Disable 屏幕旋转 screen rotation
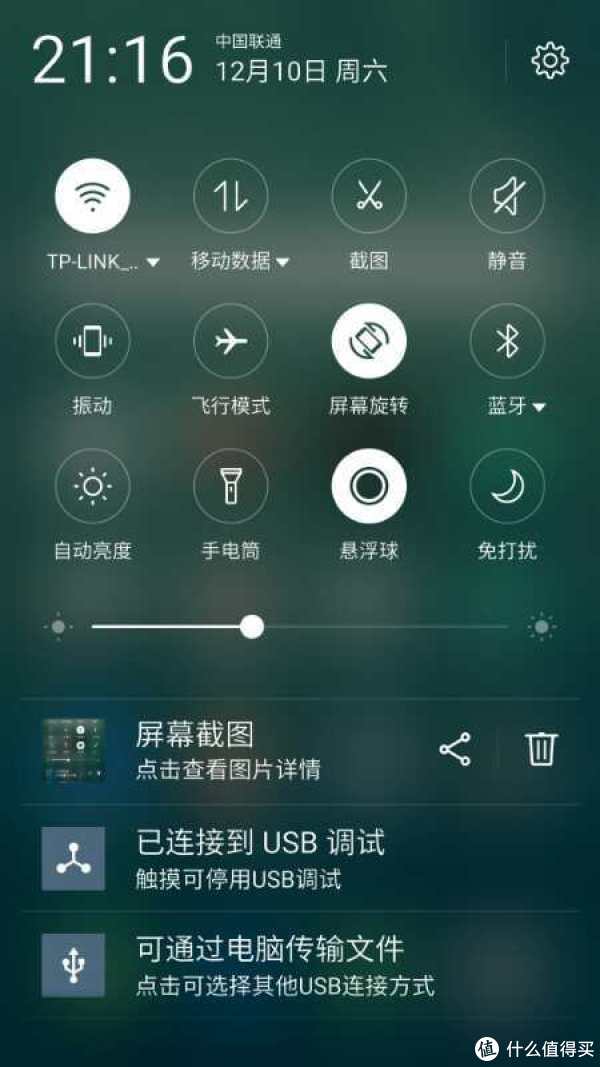 point(369,341)
